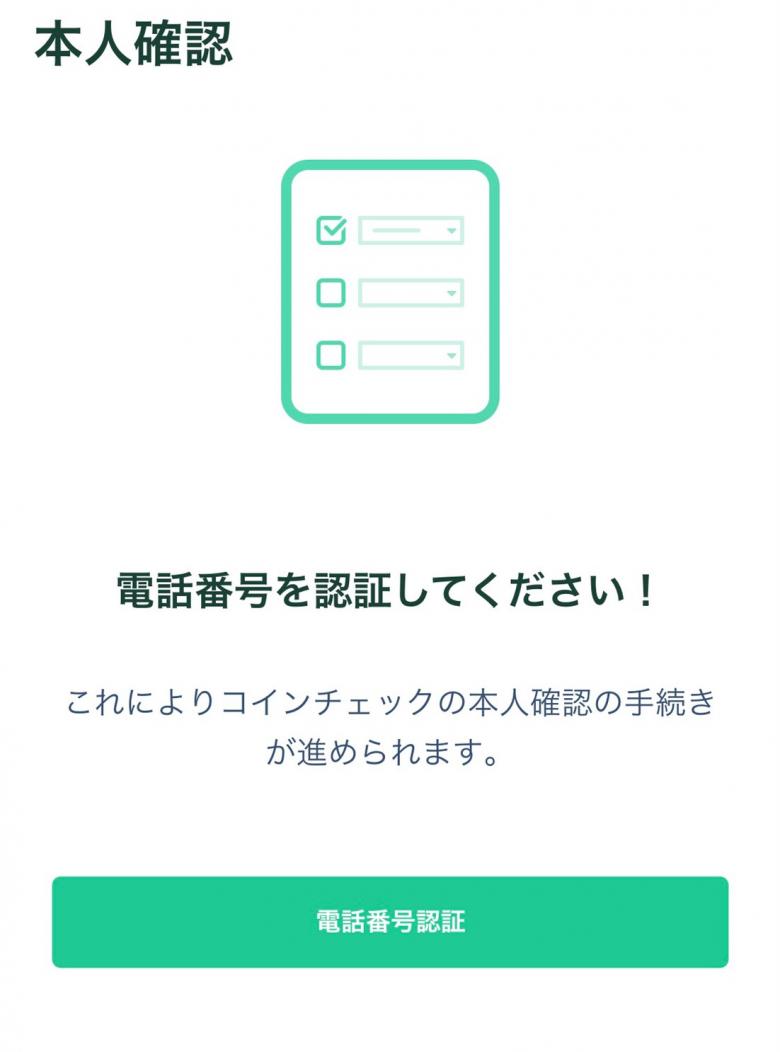Click the first empty select input field

coord(410,229)
